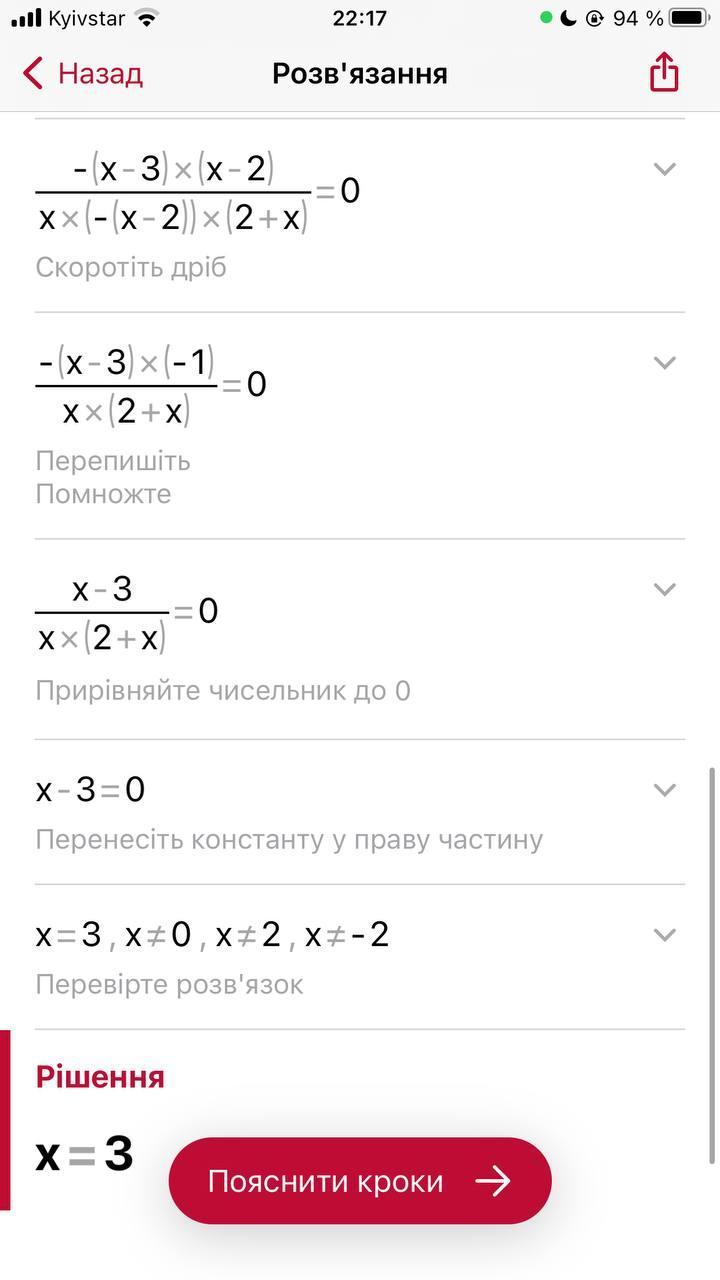Expand the 'Перепишіть Помножте' step
The height and width of the screenshot is (1280, 720).
coord(665,362)
